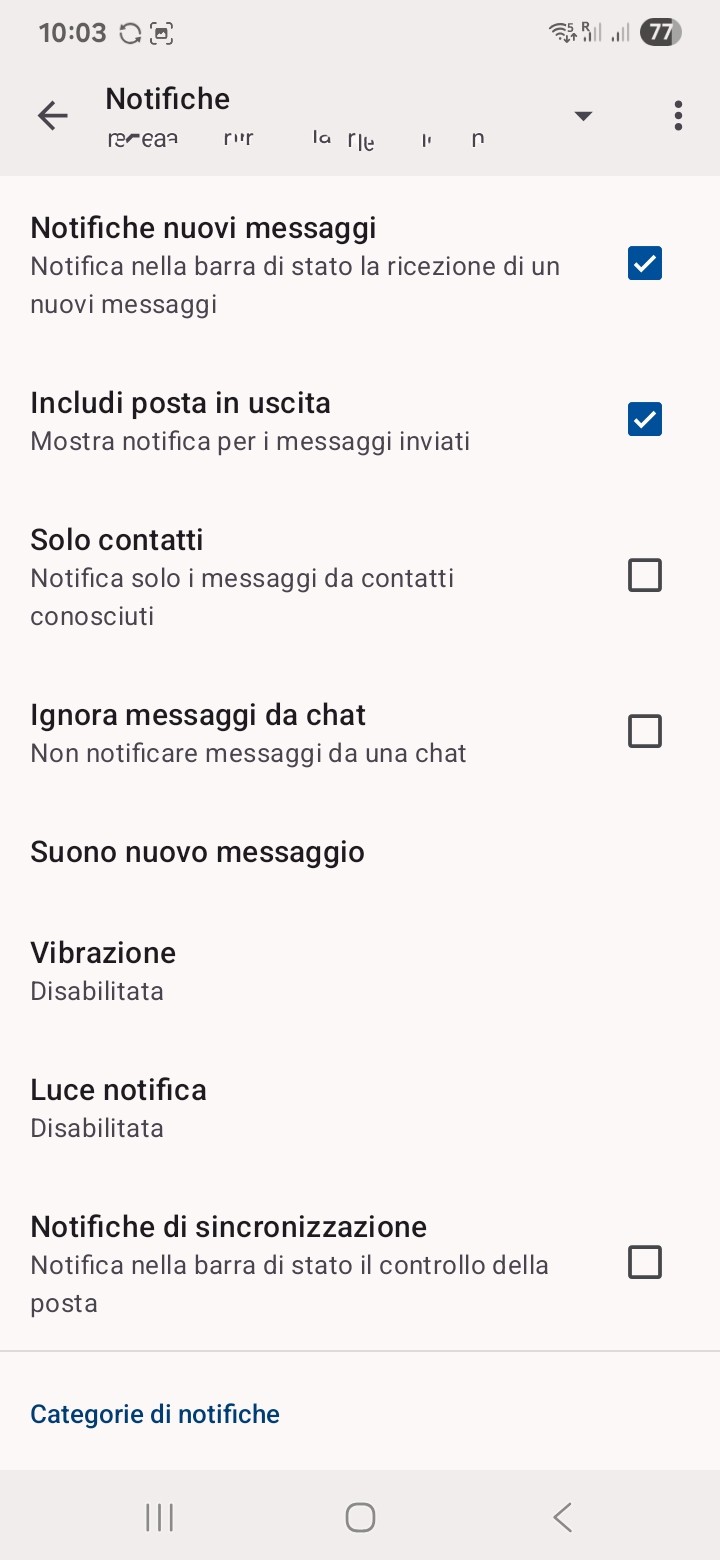Check Ignora messaggi da chat

tap(645, 732)
